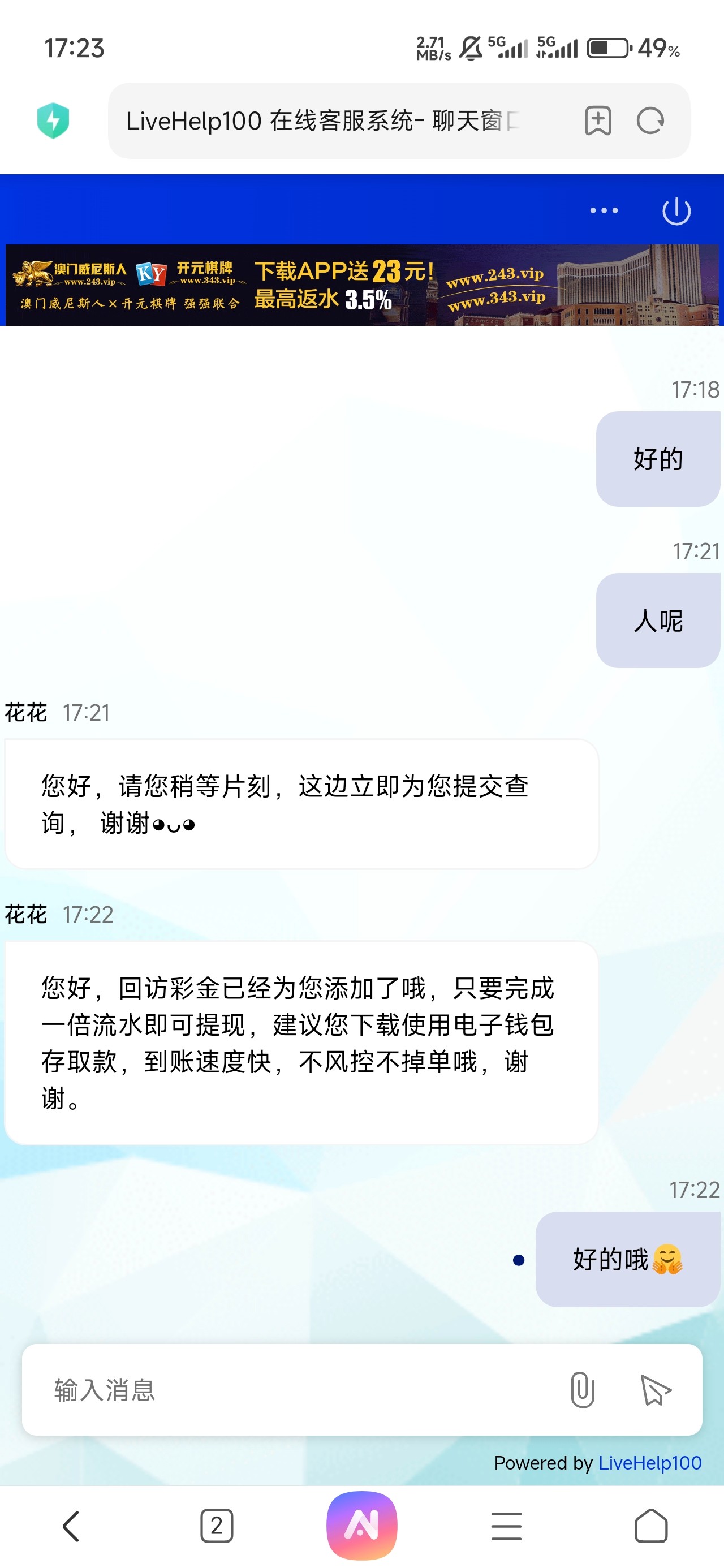Focus the message input field
The width and height of the screenshot is (724, 1568).
click(x=292, y=1390)
